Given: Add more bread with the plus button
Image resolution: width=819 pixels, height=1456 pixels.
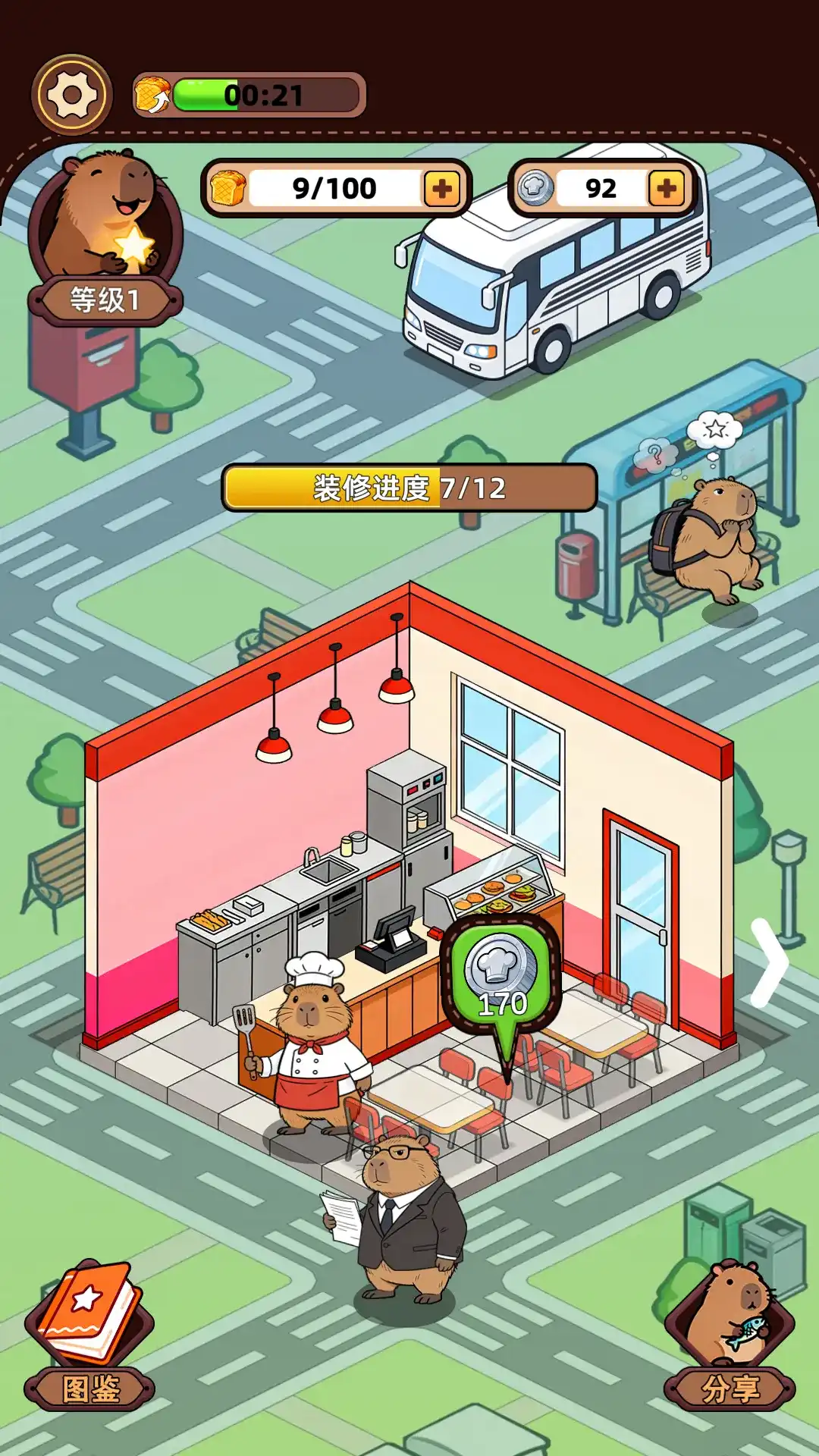Looking at the screenshot, I should pyautogui.click(x=441, y=188).
